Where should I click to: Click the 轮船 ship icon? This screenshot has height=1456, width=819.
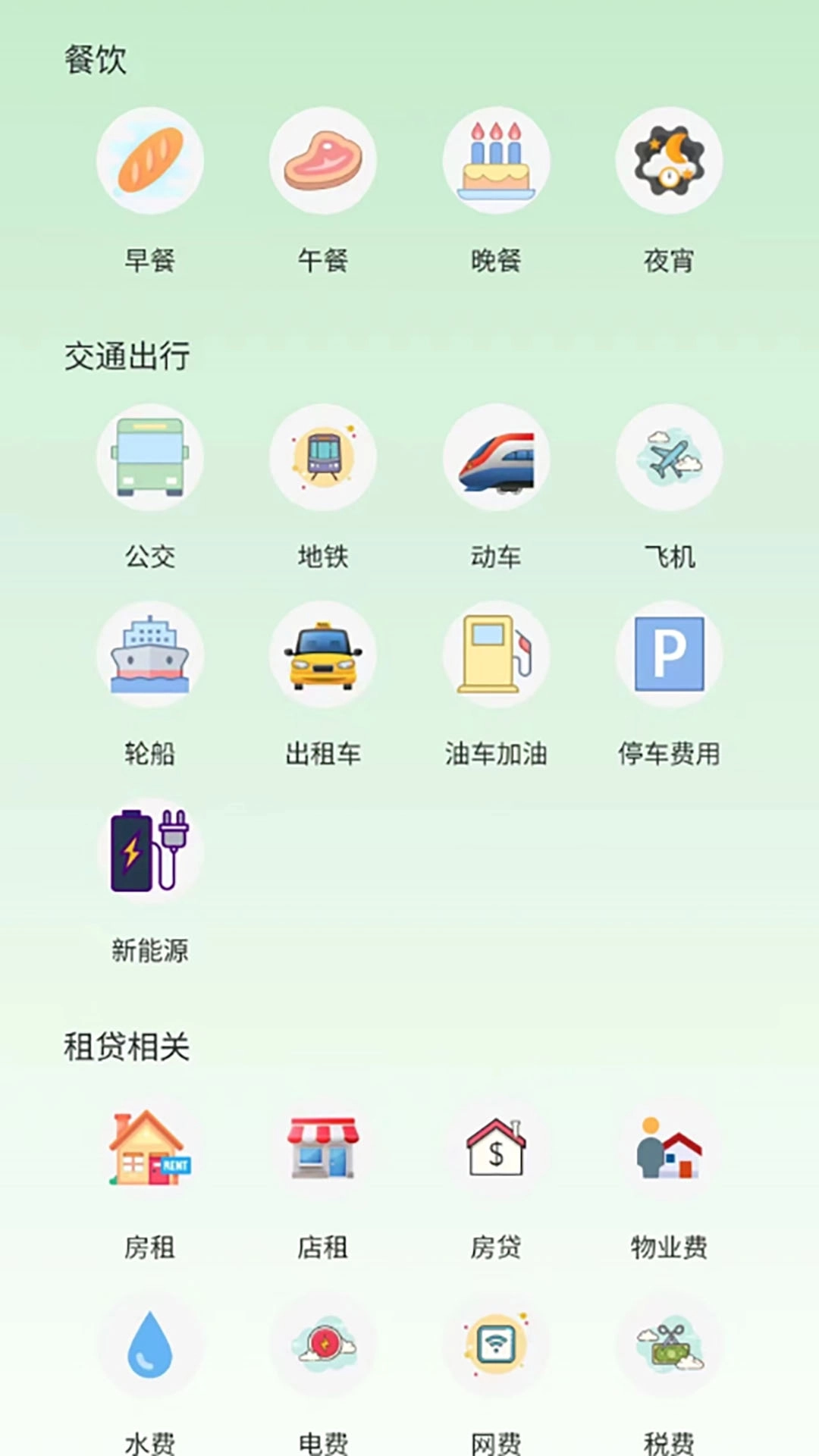pos(149,654)
